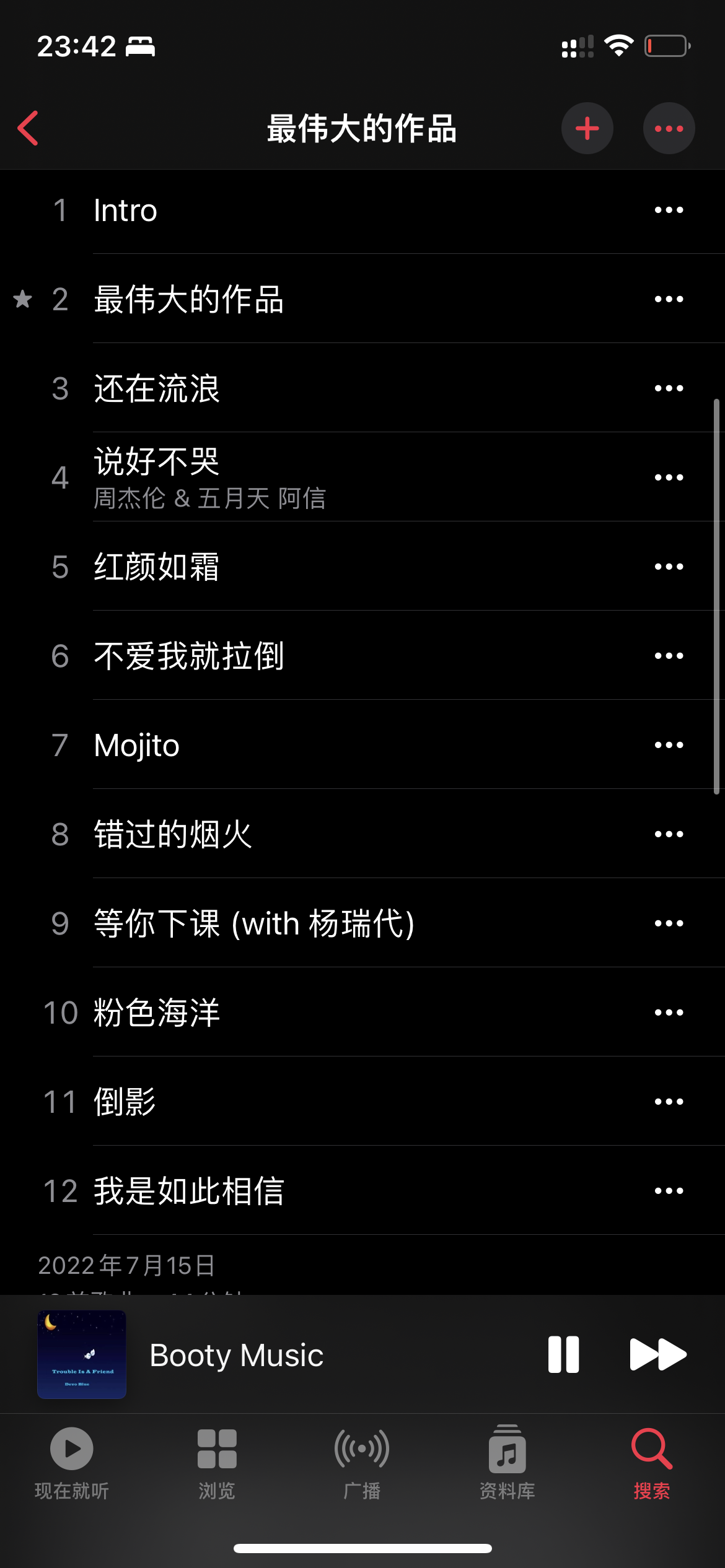Open the album's overflow menu in header
The width and height of the screenshot is (725, 1568).
[669, 128]
